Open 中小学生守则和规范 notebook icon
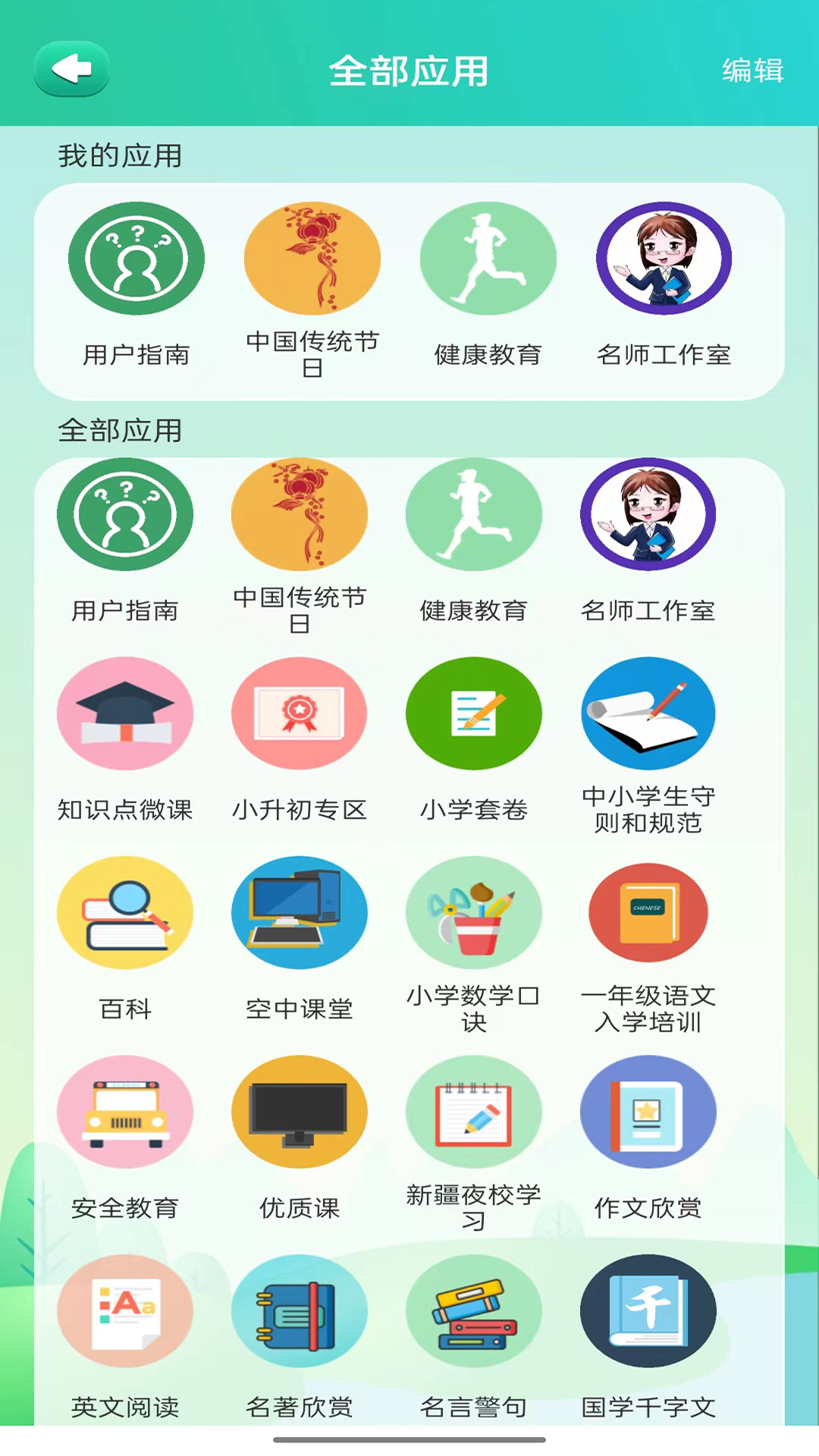This screenshot has width=819, height=1456. click(648, 713)
